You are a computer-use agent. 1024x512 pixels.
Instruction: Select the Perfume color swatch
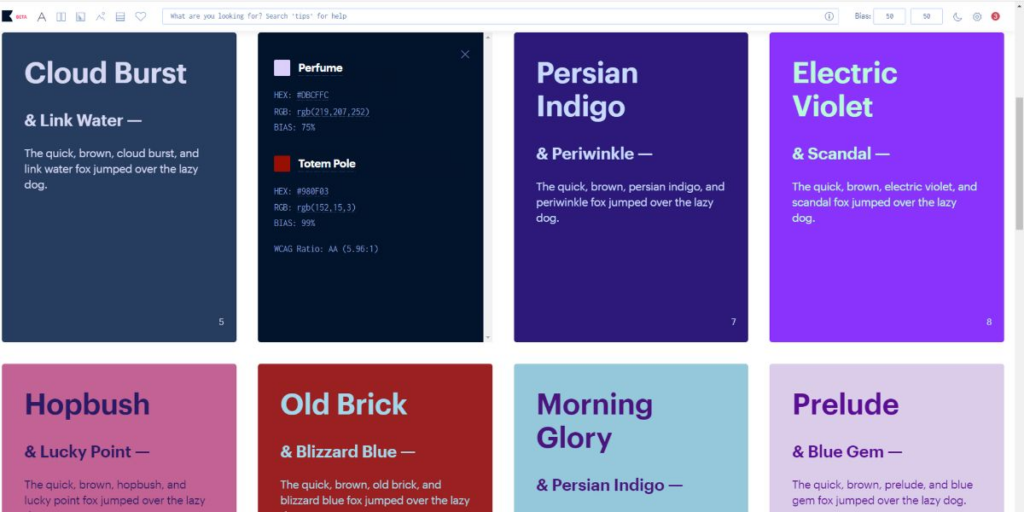click(x=282, y=67)
